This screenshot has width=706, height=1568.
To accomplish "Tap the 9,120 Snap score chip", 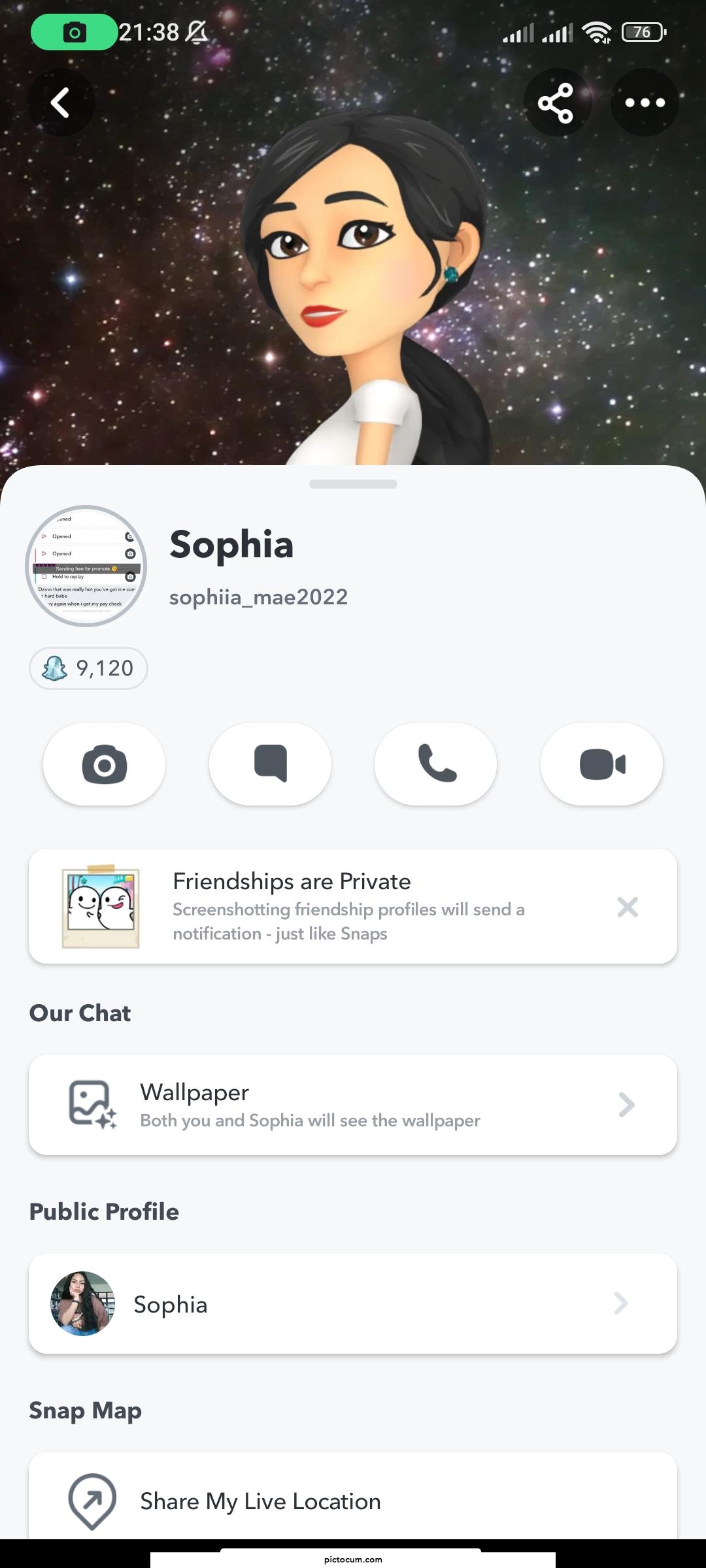I will pos(88,668).
